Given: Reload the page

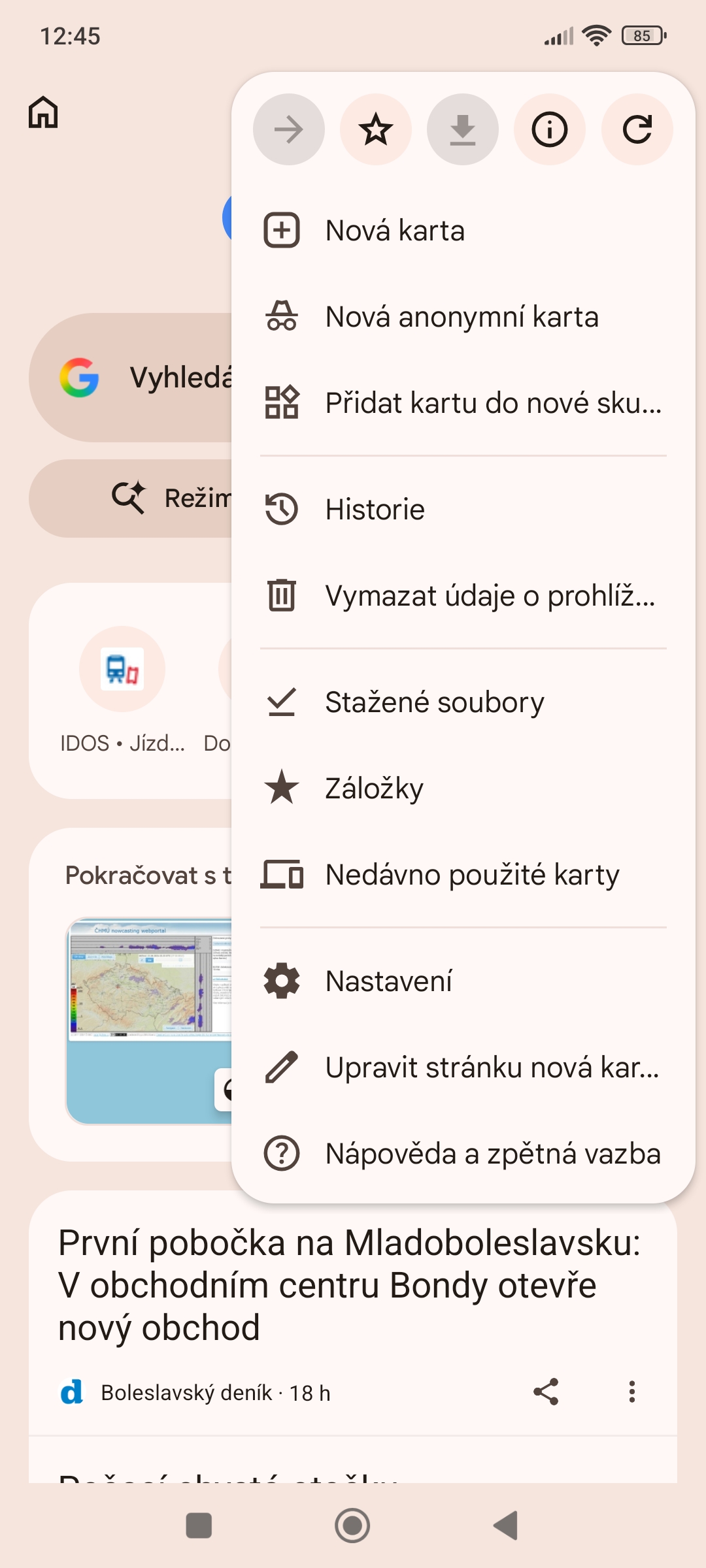Looking at the screenshot, I should pos(637,129).
